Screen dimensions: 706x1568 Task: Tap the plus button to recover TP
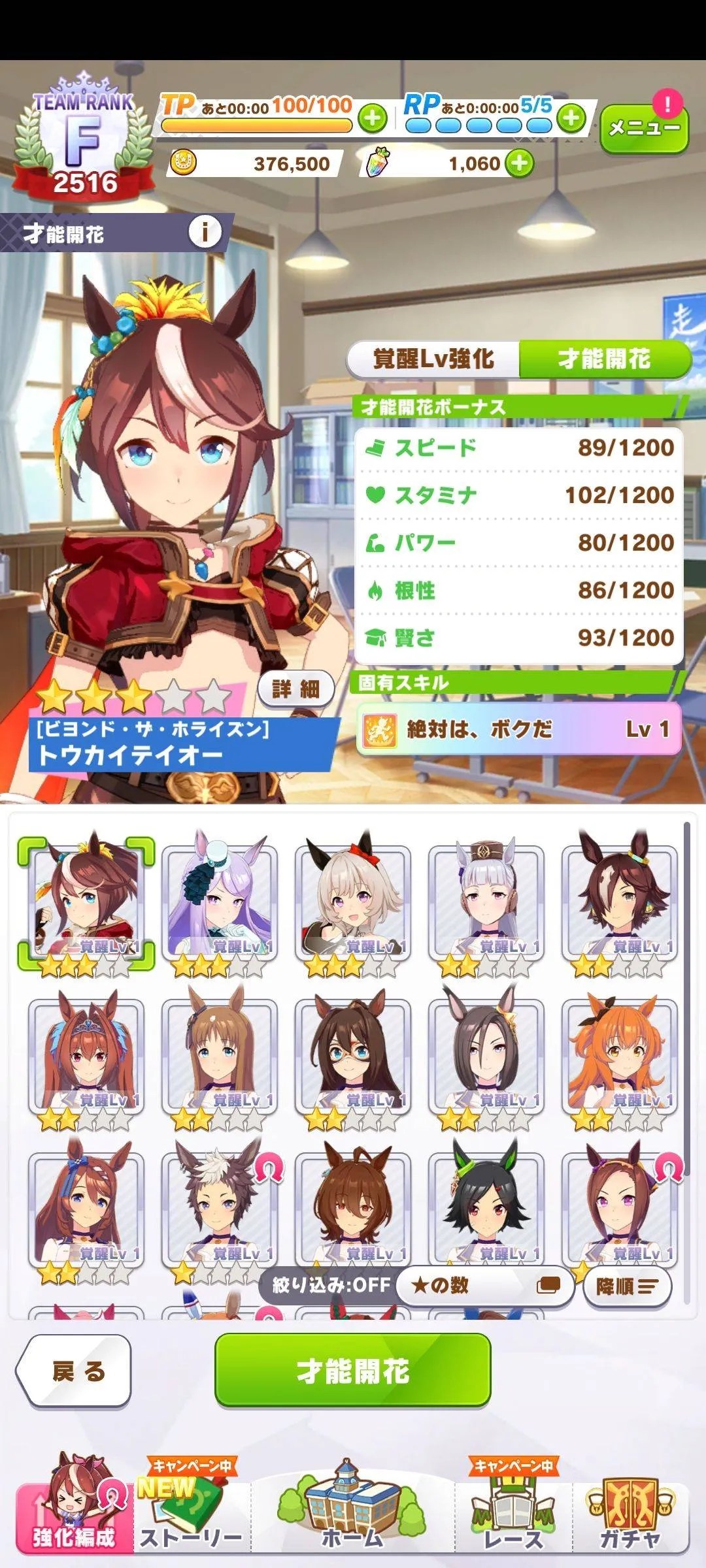pyautogui.click(x=372, y=119)
